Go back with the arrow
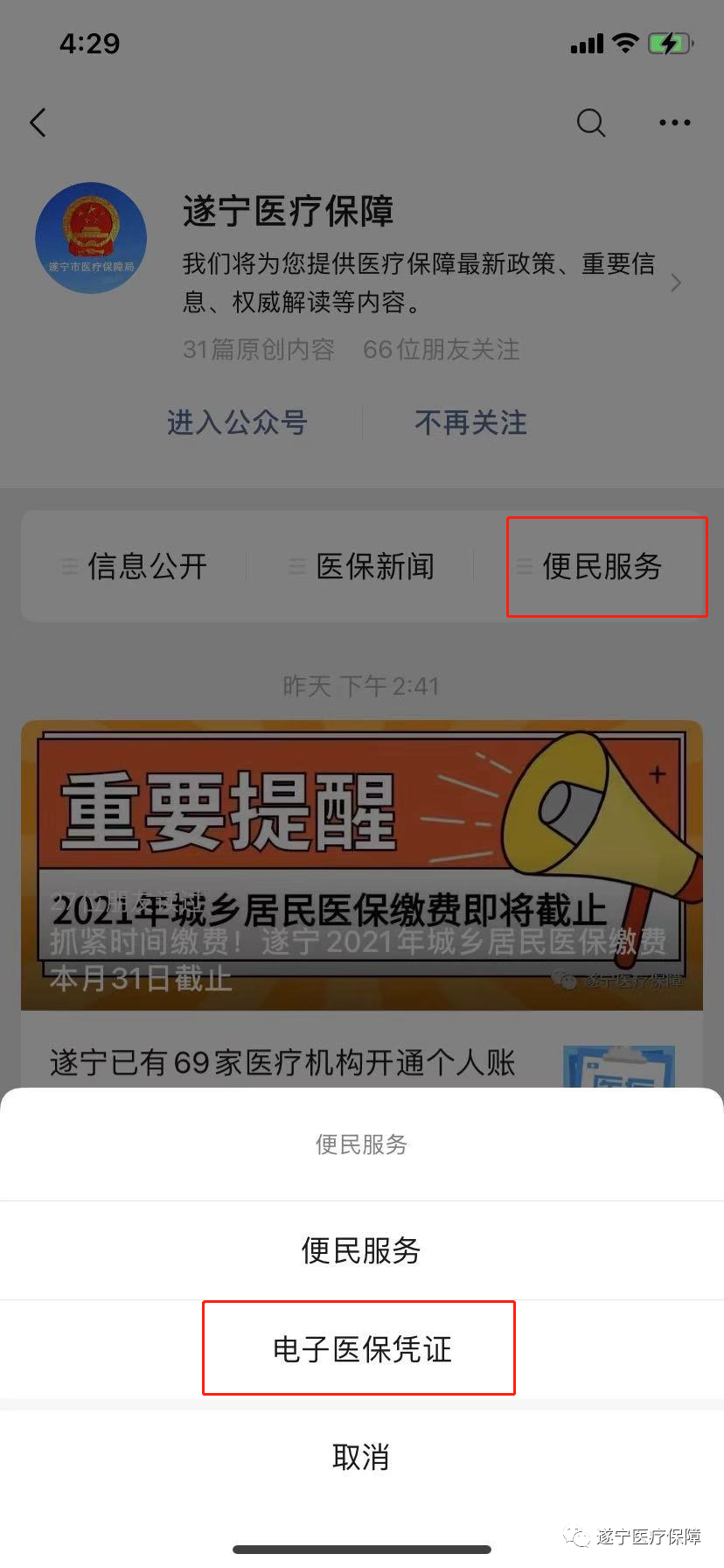The image size is (724, 1568). click(38, 122)
